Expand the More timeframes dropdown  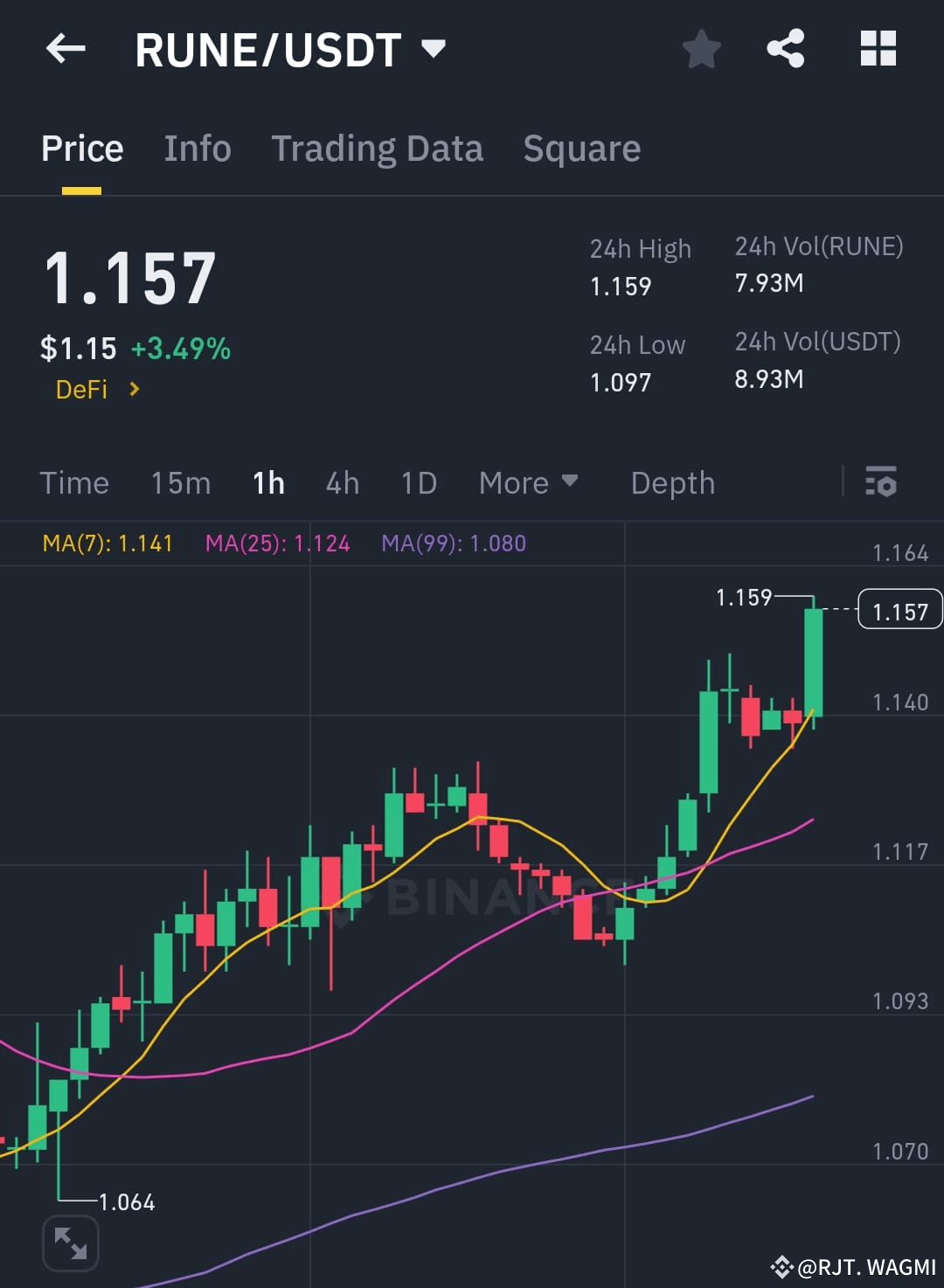[528, 482]
